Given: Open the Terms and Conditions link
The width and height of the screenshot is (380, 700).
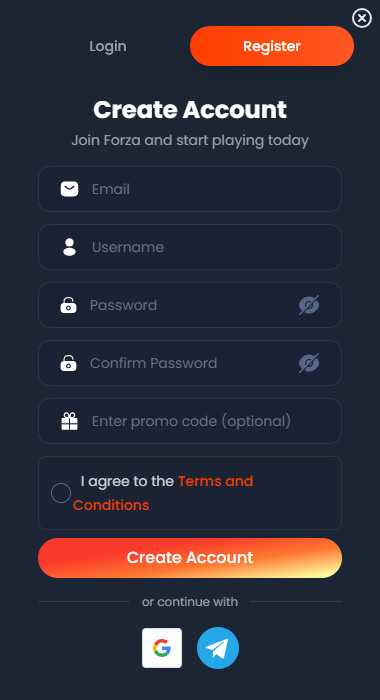Looking at the screenshot, I should [163, 493].
